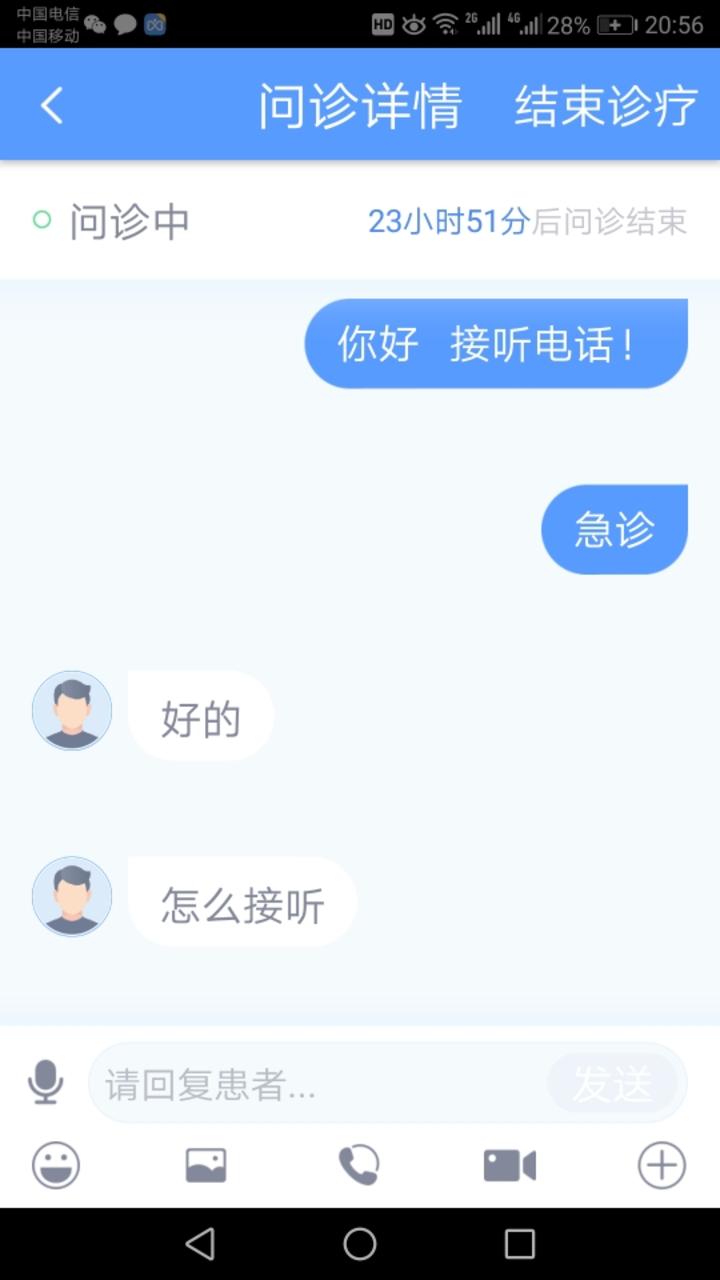
Task: Tap the microphone for voice input
Action: [x=45, y=1082]
